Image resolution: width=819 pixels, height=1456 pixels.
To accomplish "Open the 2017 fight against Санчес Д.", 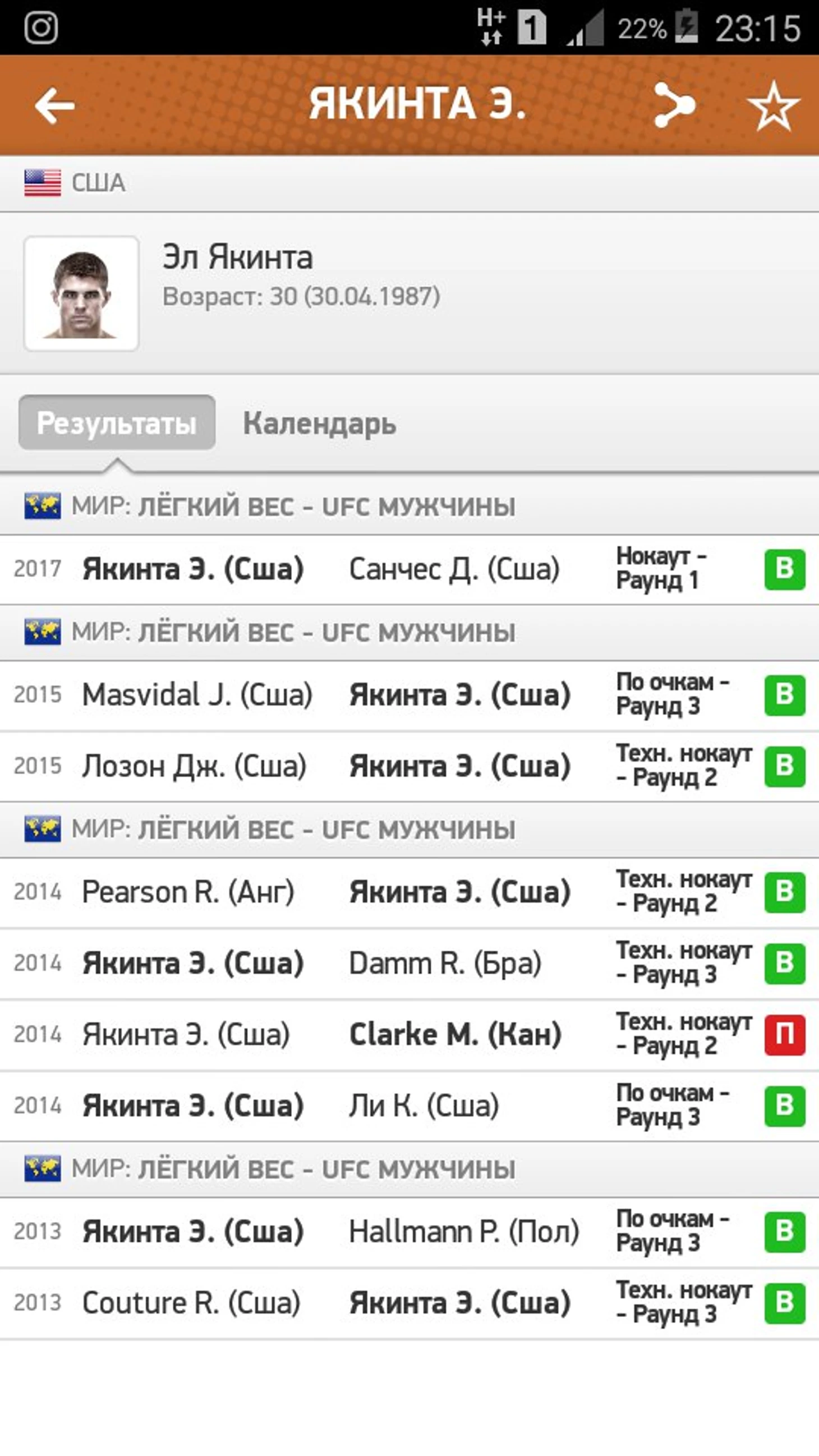I will pos(409,569).
